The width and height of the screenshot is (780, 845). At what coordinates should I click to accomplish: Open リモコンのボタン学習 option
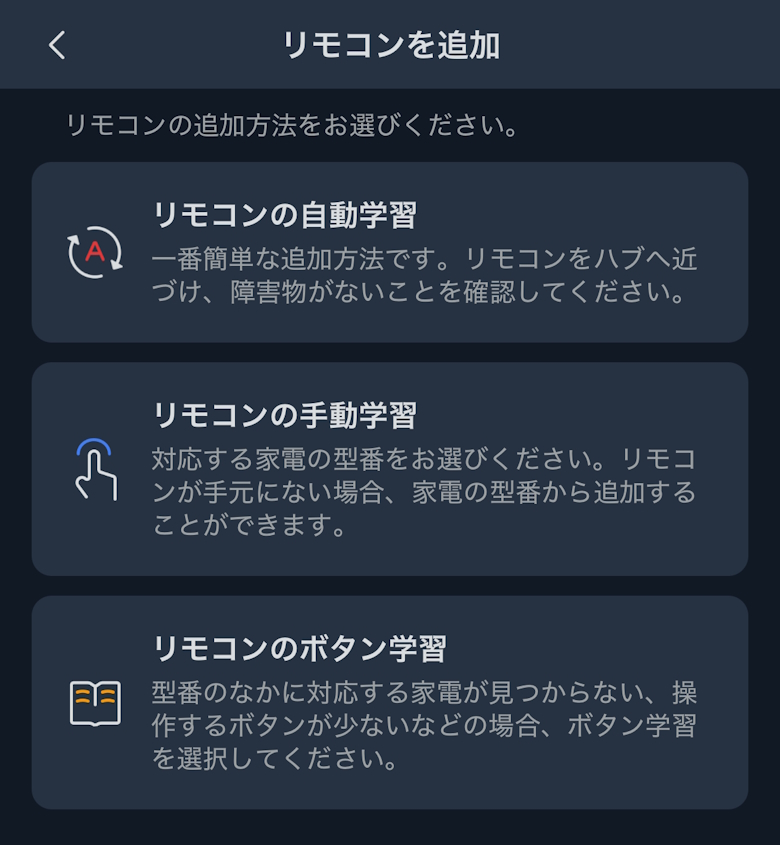click(x=390, y=702)
